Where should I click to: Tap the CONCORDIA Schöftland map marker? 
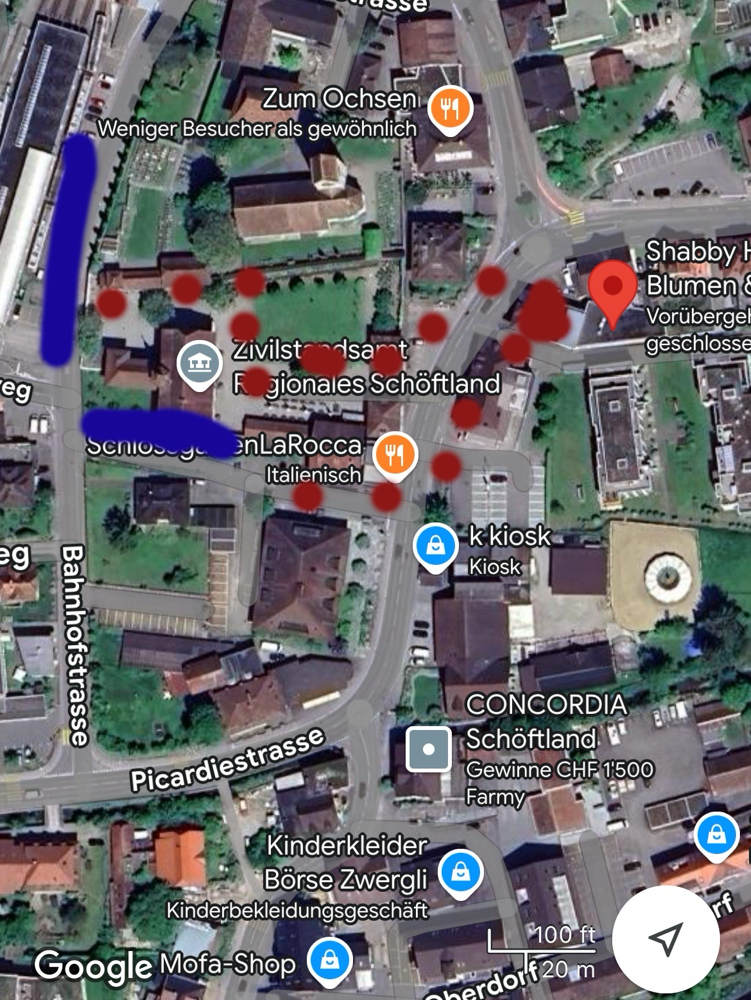(430, 749)
